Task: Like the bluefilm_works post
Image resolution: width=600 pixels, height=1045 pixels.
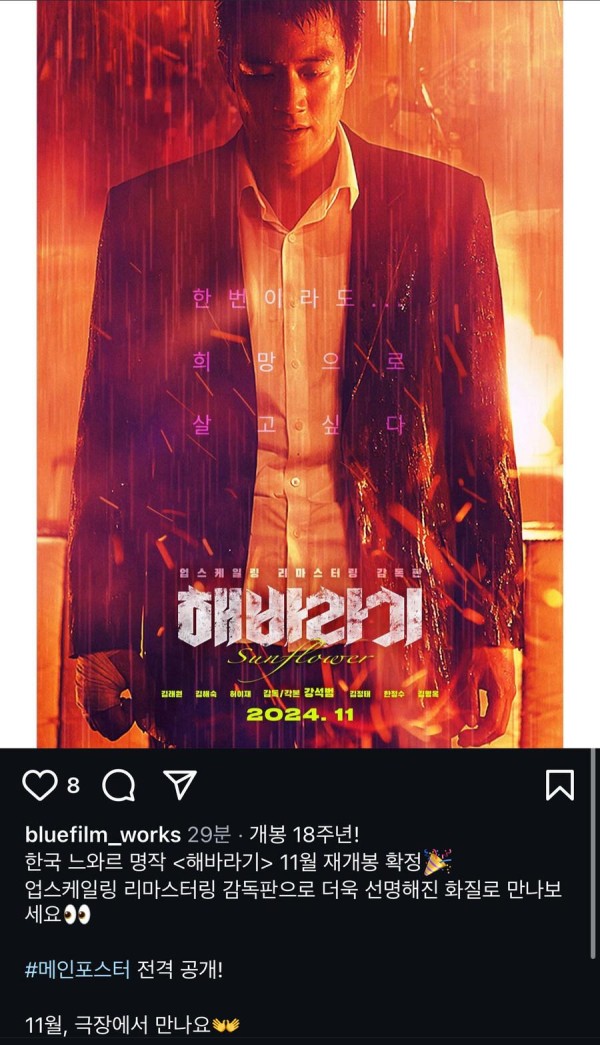Action: pyautogui.click(x=39, y=786)
